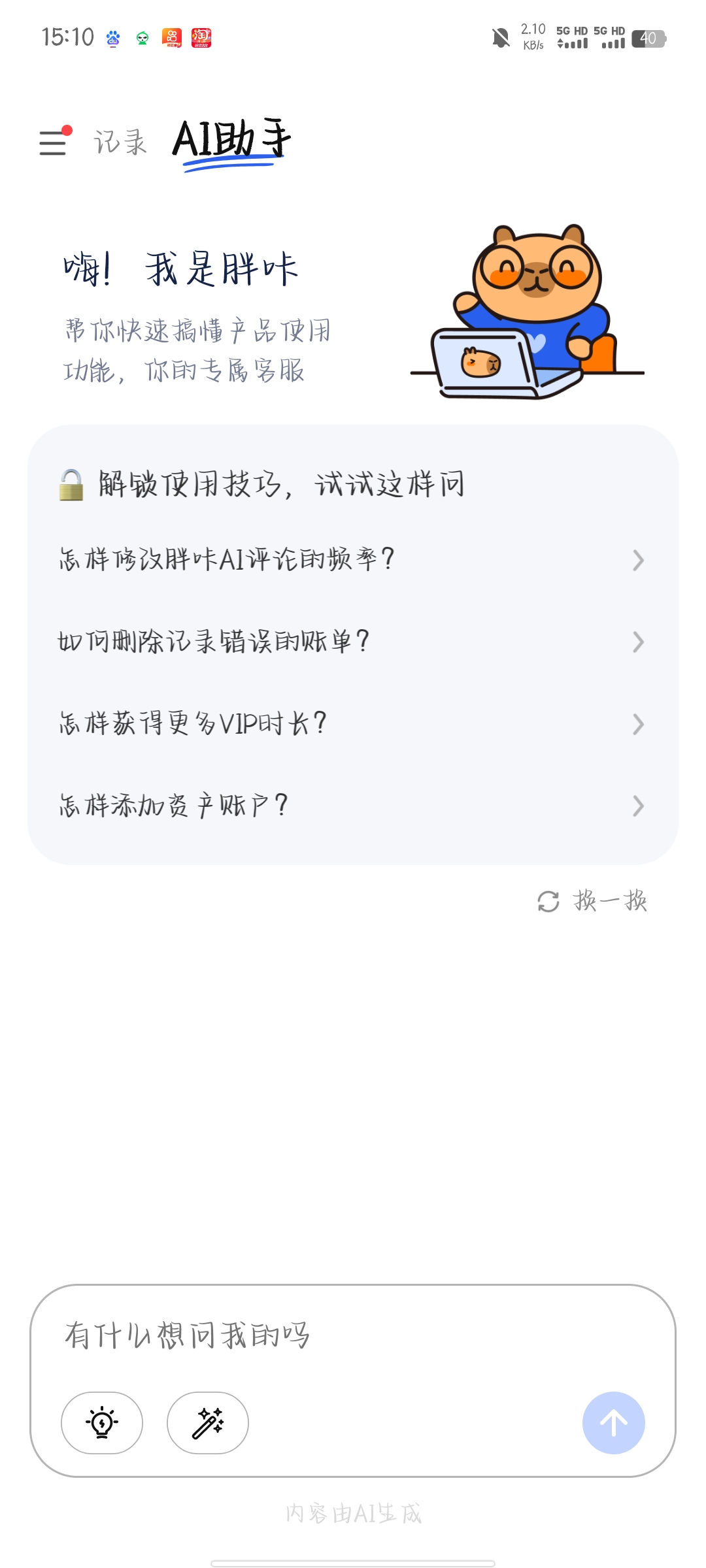Viewport: 706px width, 1568px height.
Task: Select the AI助手 tab
Action: pyautogui.click(x=231, y=140)
